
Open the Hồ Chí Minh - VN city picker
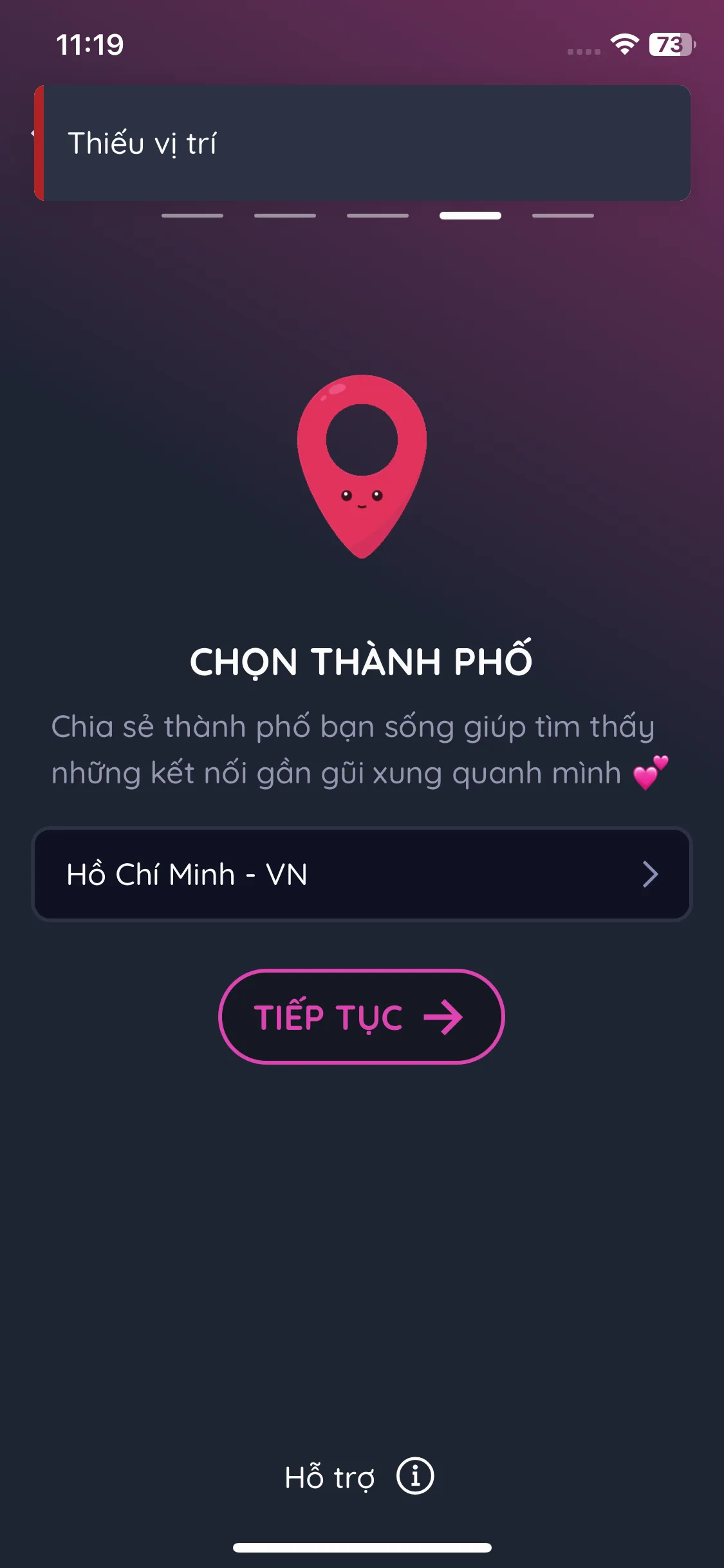pos(362,874)
